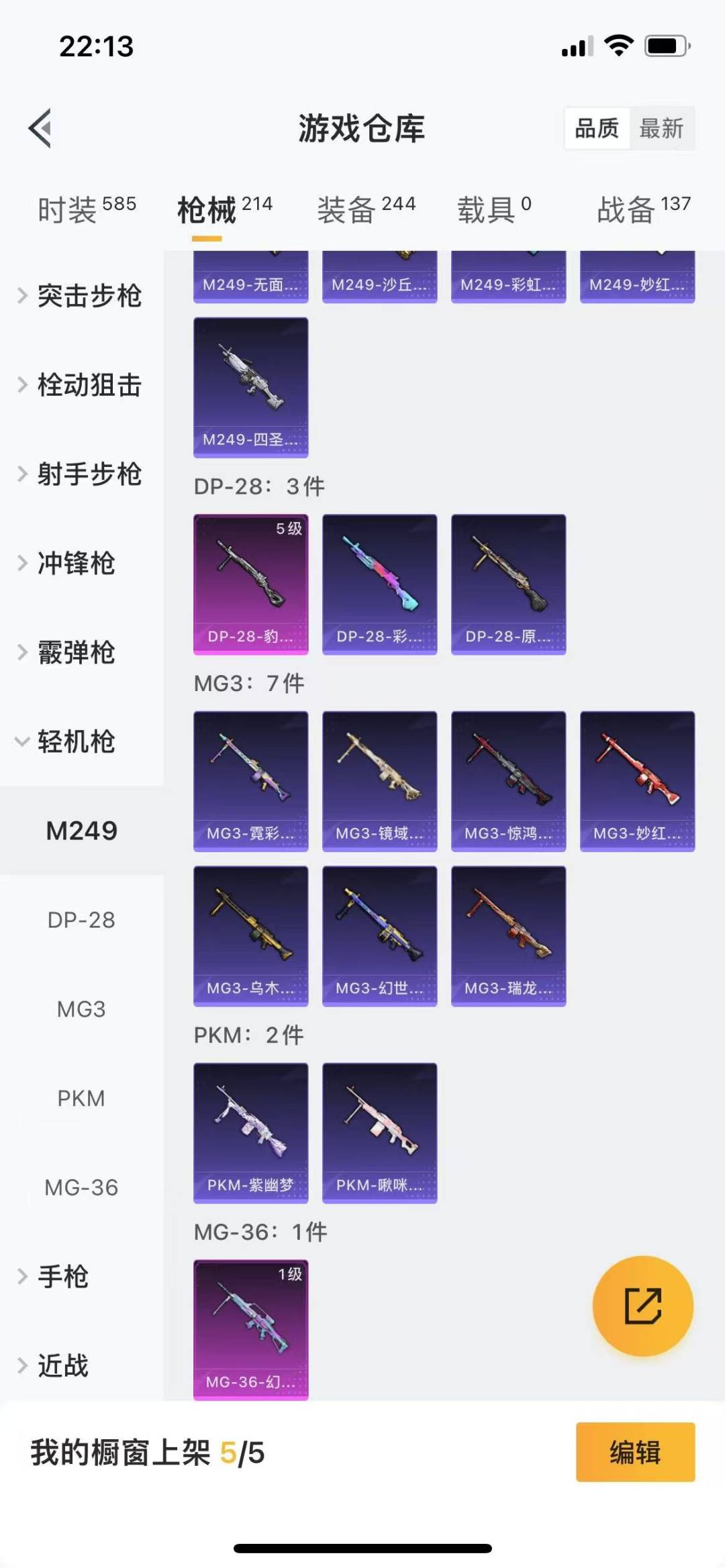This screenshot has width=725, height=1568.
Task: Switch to the 时装 tab
Action: tap(87, 210)
